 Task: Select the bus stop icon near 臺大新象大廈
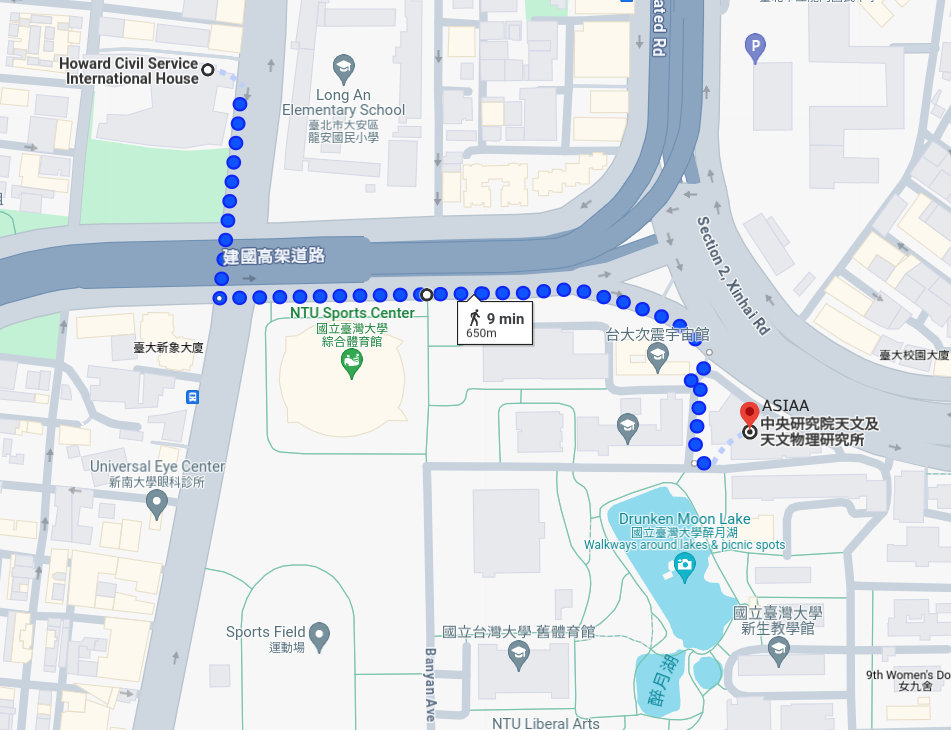click(192, 396)
